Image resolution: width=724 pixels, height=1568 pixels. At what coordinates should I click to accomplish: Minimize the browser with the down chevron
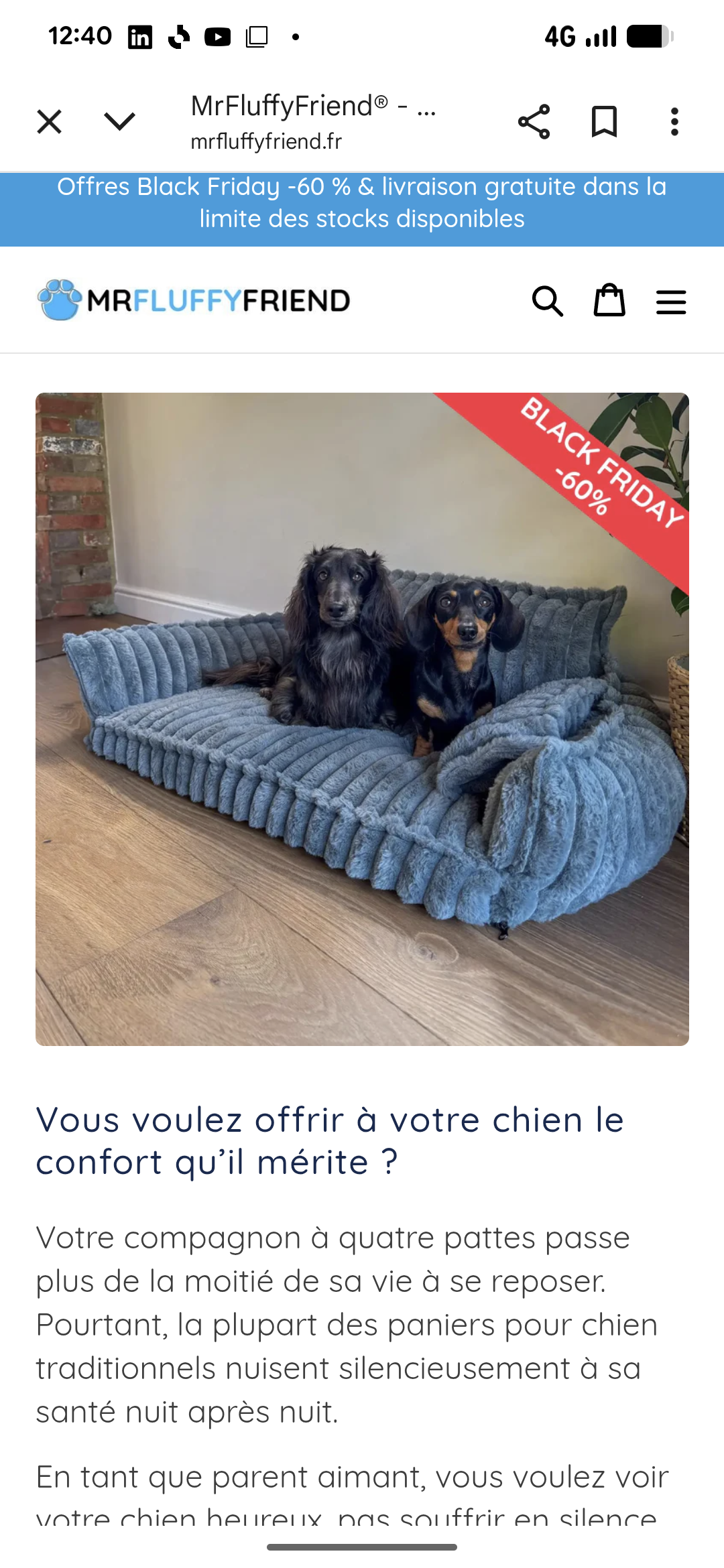point(120,122)
